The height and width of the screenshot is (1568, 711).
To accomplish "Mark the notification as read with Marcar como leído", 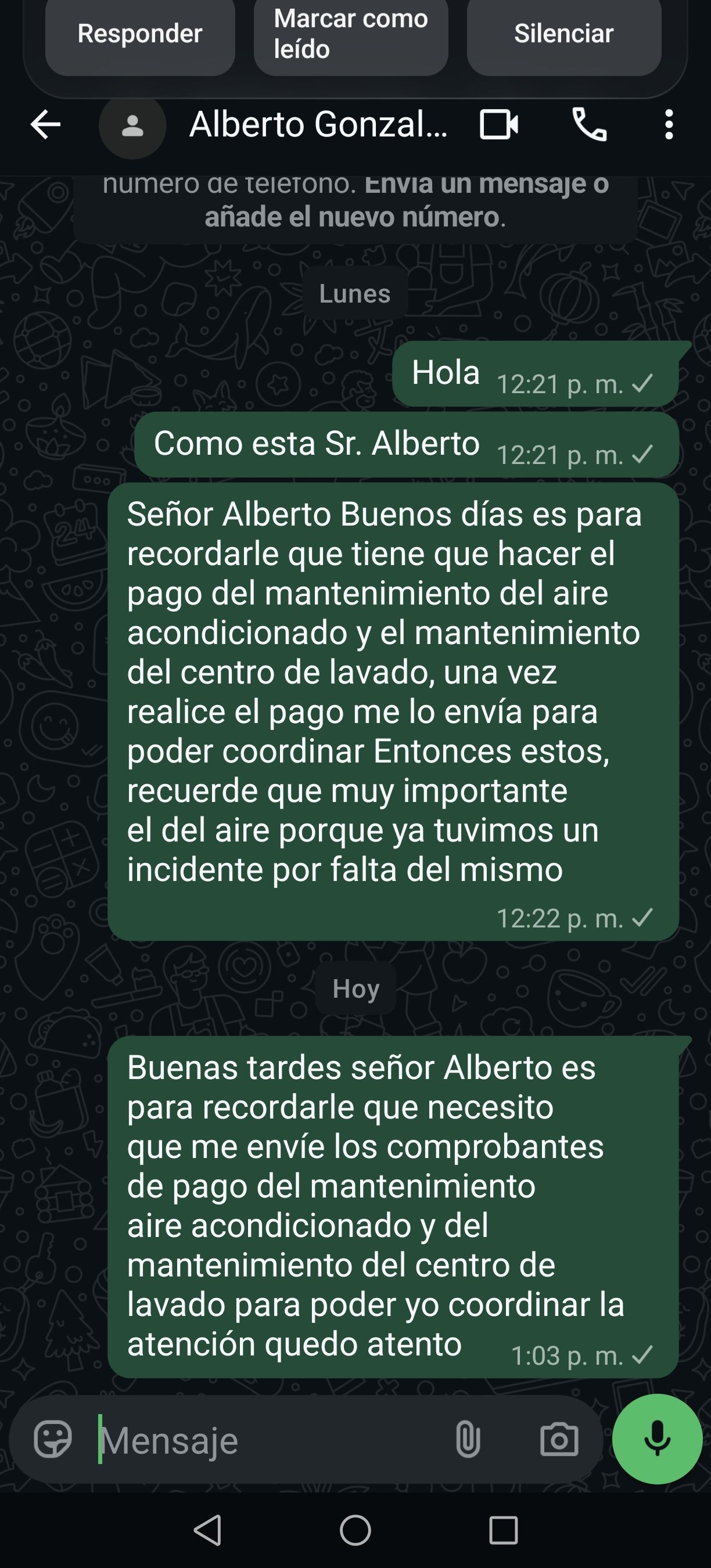I will click(x=351, y=34).
